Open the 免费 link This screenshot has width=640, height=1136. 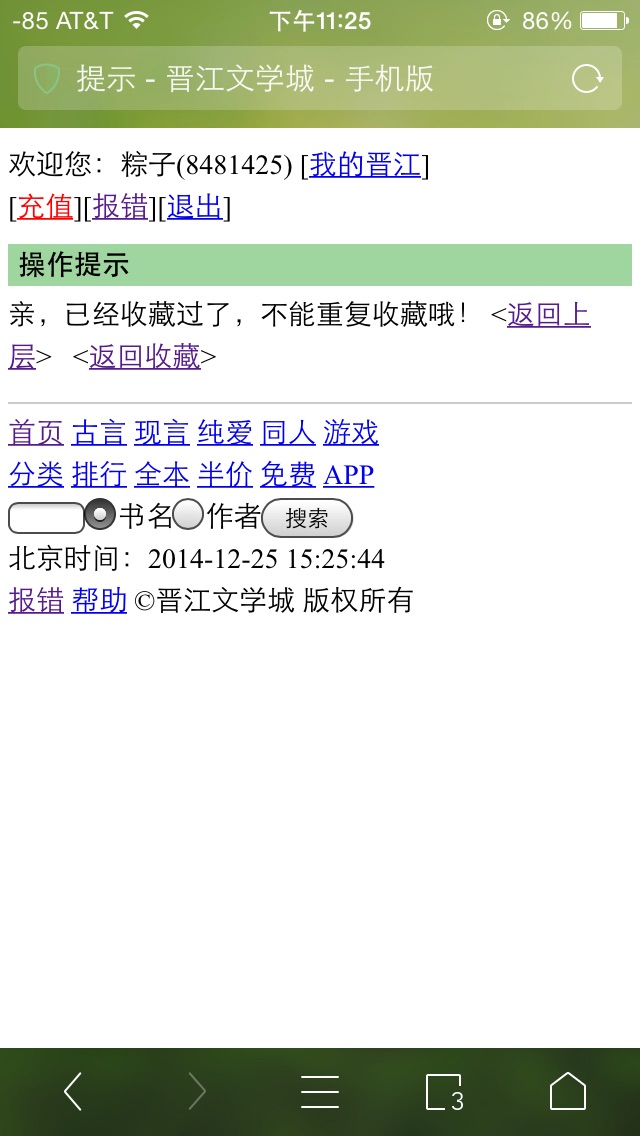tap(288, 475)
